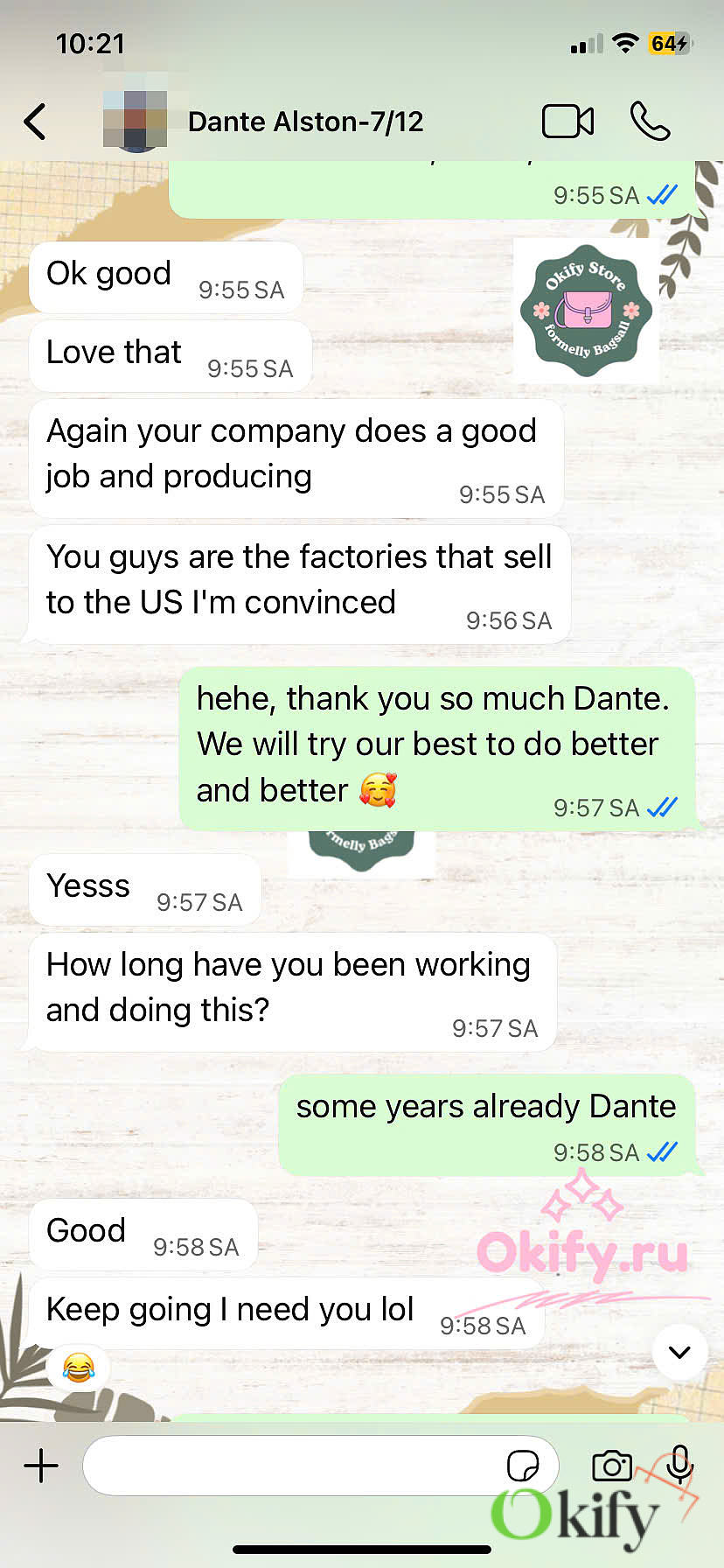Open the sticker picker in message field
Image resolution: width=724 pixels, height=1568 pixels.
(x=523, y=1466)
